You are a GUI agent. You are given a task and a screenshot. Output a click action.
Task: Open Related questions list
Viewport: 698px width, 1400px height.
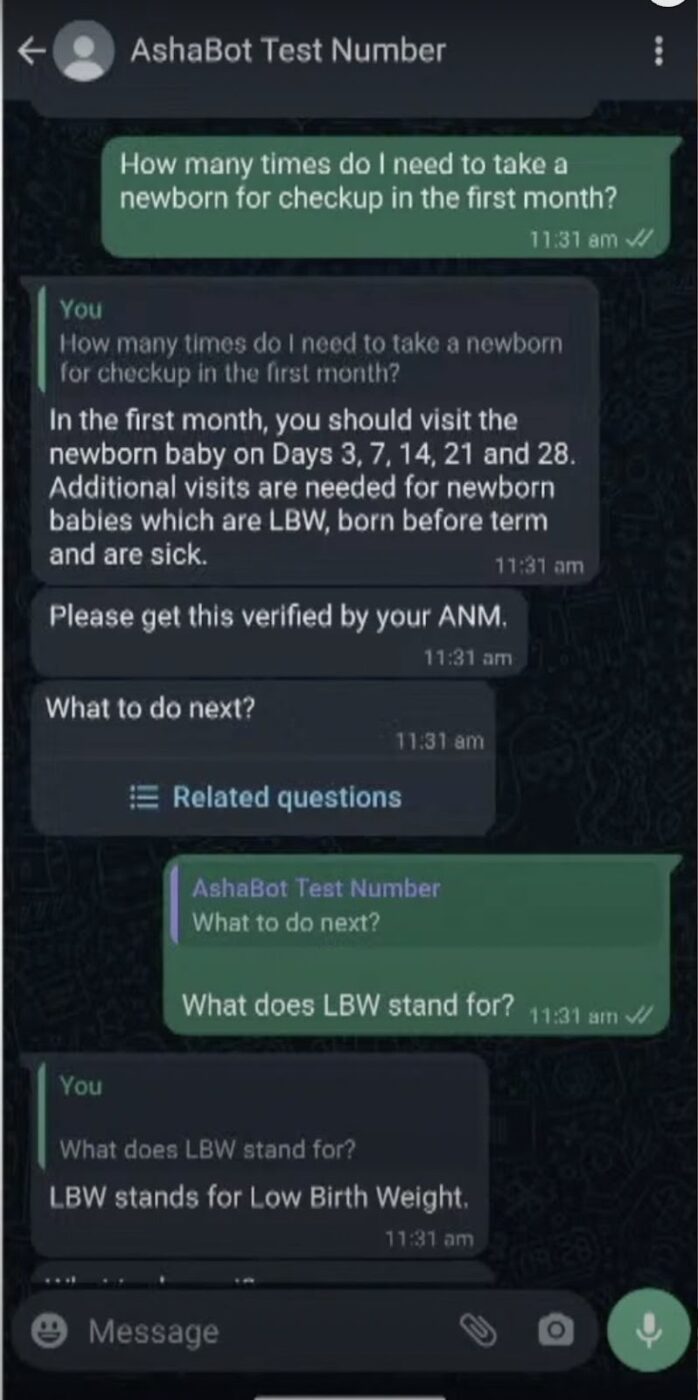pos(266,797)
